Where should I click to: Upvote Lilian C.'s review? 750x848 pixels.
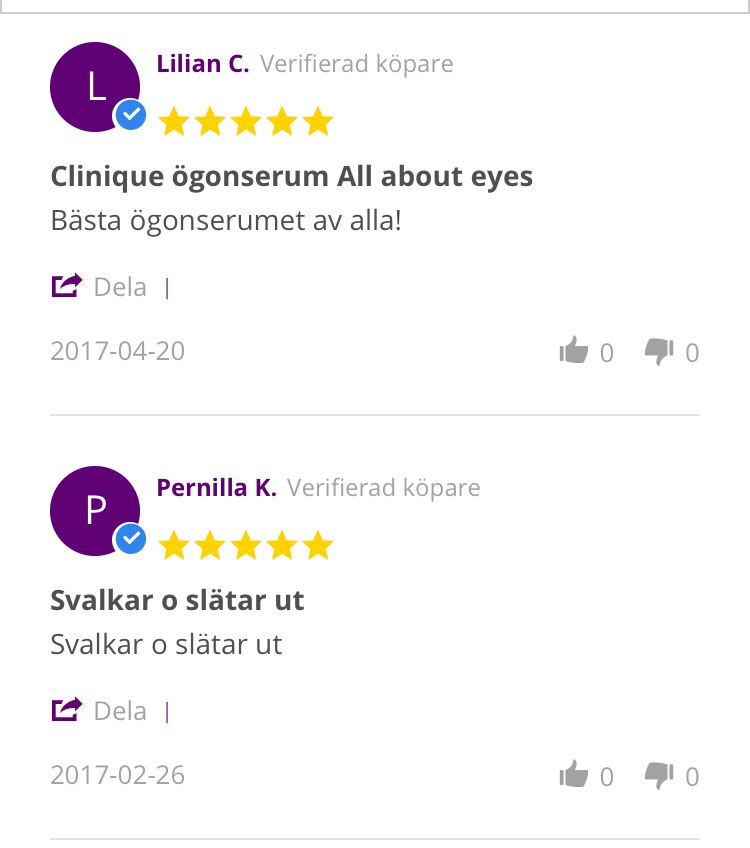coord(574,351)
